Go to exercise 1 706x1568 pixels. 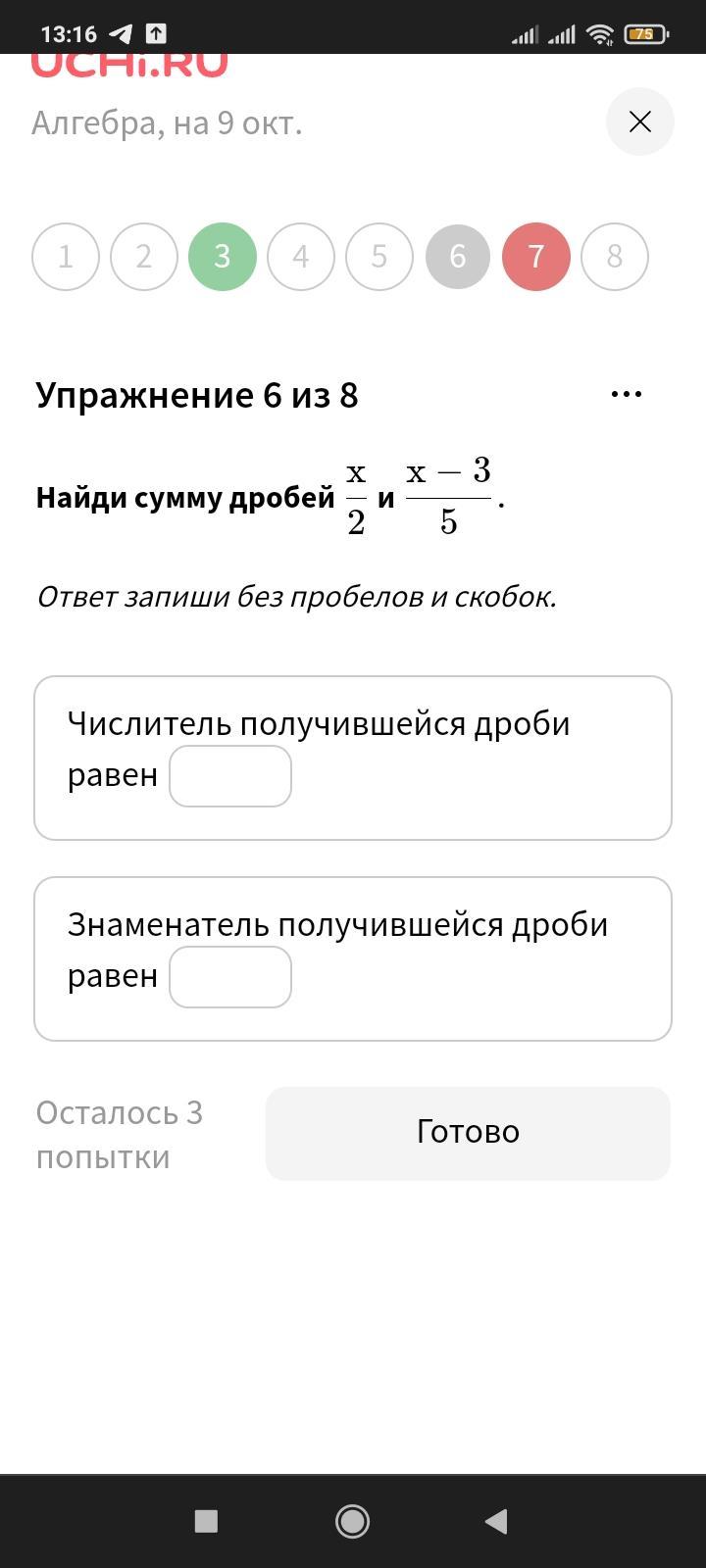(x=66, y=257)
